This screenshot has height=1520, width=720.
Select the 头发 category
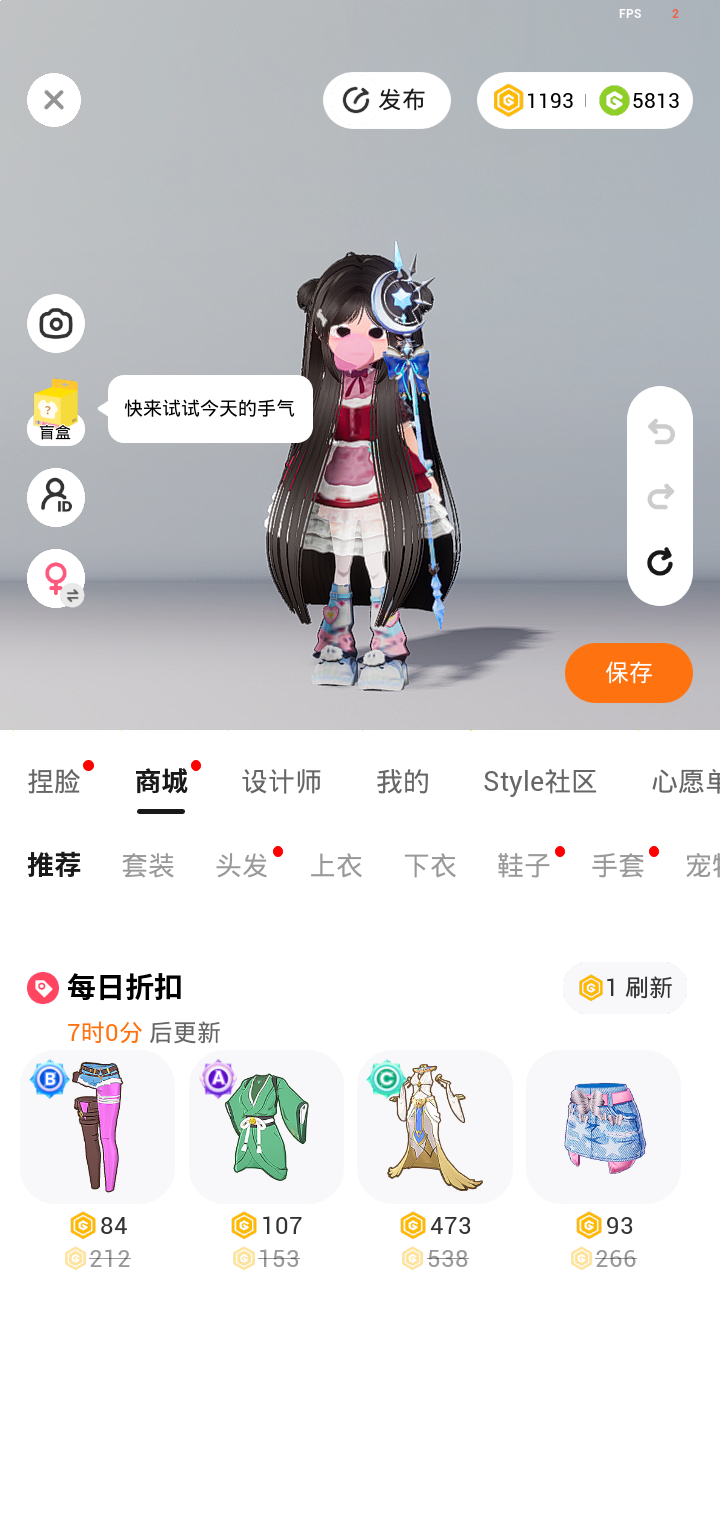pyautogui.click(x=242, y=865)
